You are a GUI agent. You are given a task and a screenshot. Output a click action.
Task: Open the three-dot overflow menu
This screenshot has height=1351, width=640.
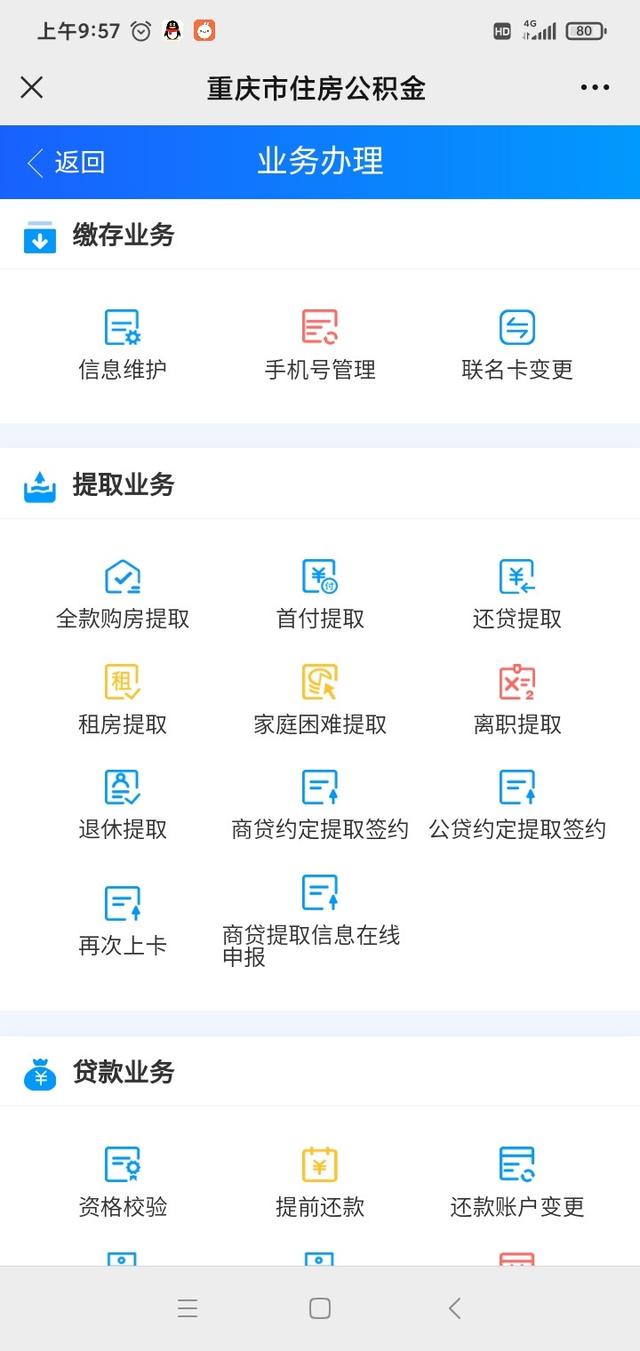pos(595,88)
